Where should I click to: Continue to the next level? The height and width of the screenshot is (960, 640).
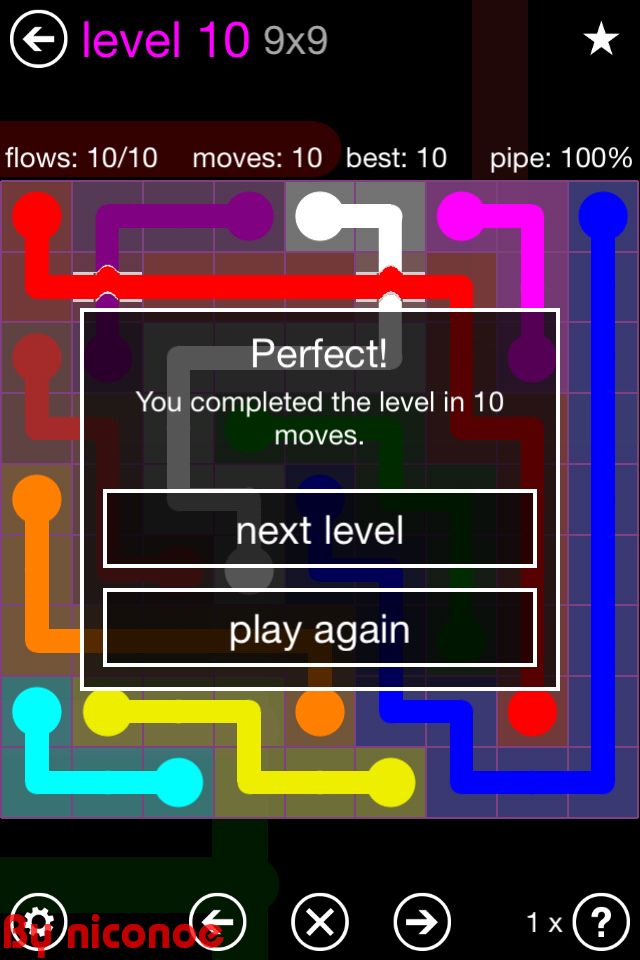(x=320, y=529)
